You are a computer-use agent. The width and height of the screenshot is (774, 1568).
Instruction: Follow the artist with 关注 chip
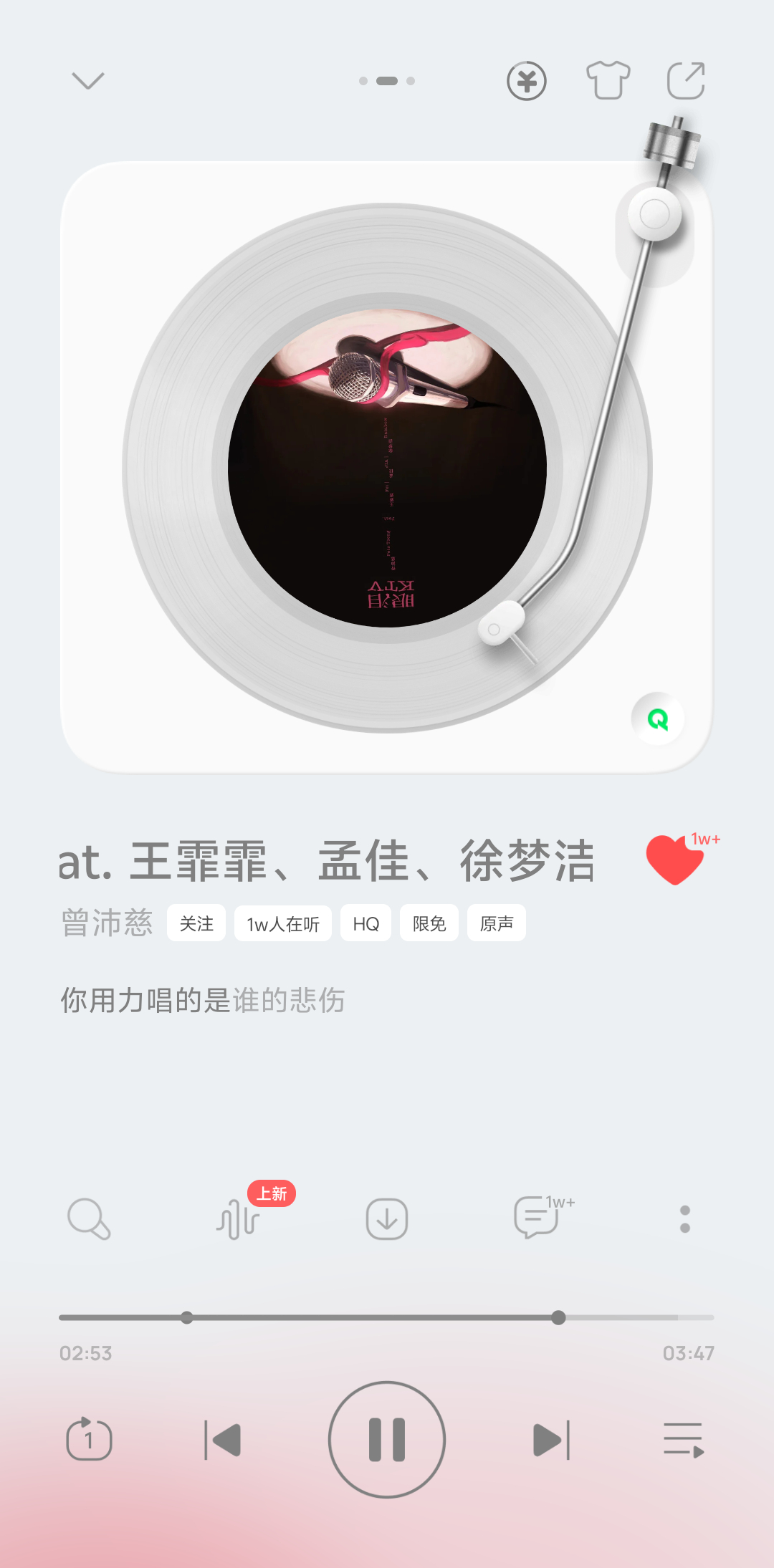196,923
